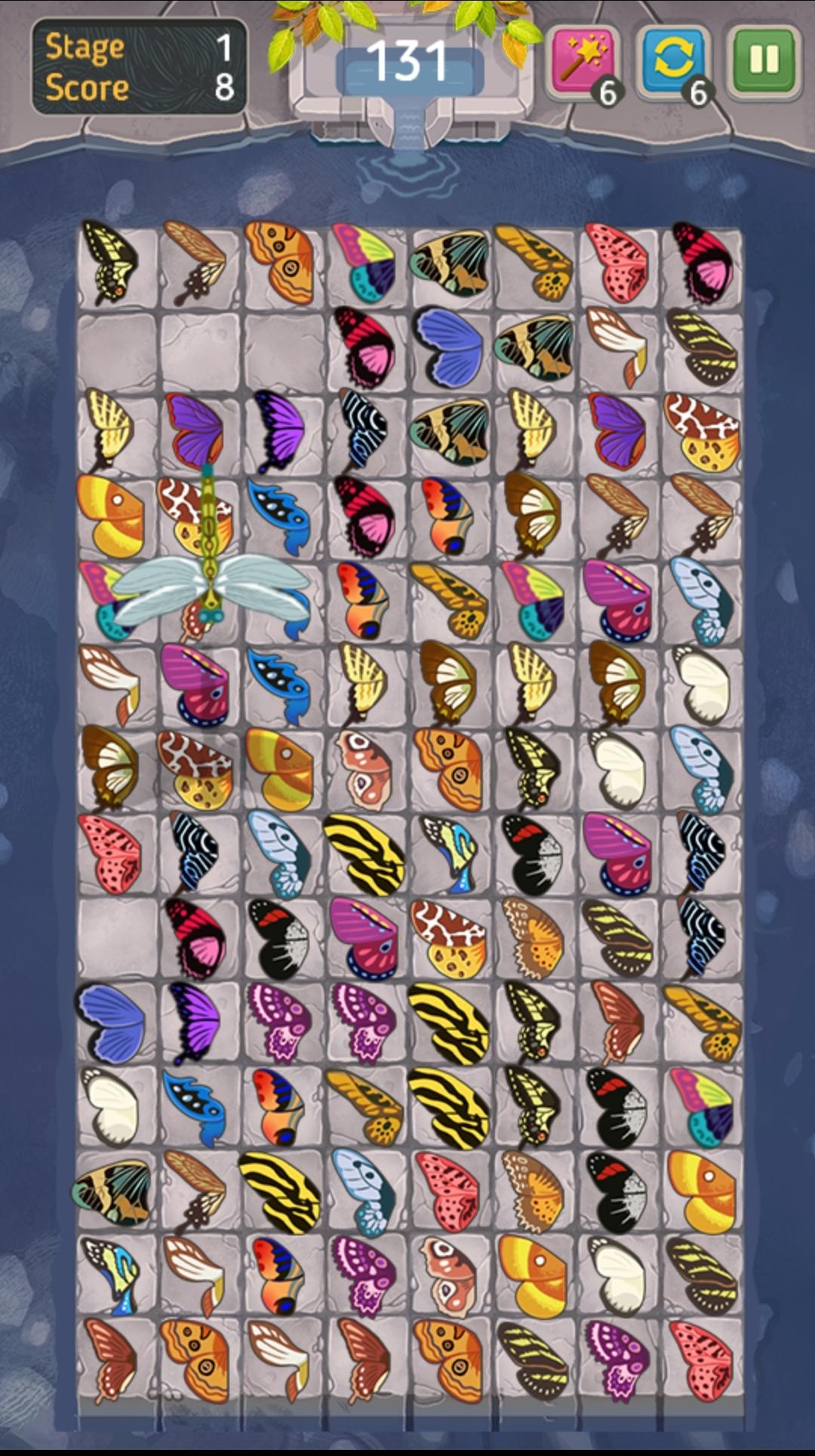
Task: Use the magic wand hint
Action: click(x=582, y=60)
